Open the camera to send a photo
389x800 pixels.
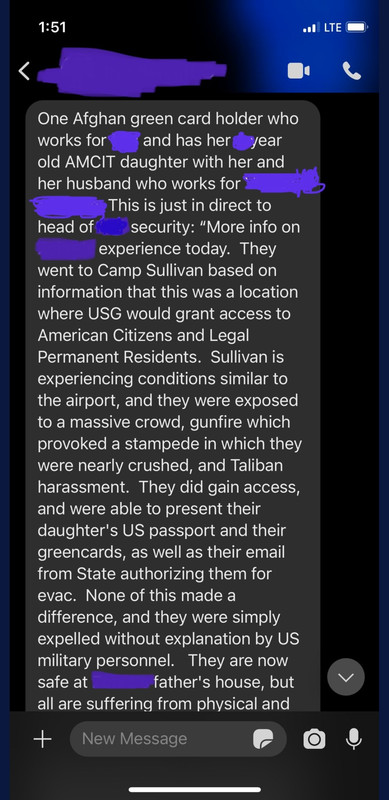(x=314, y=739)
